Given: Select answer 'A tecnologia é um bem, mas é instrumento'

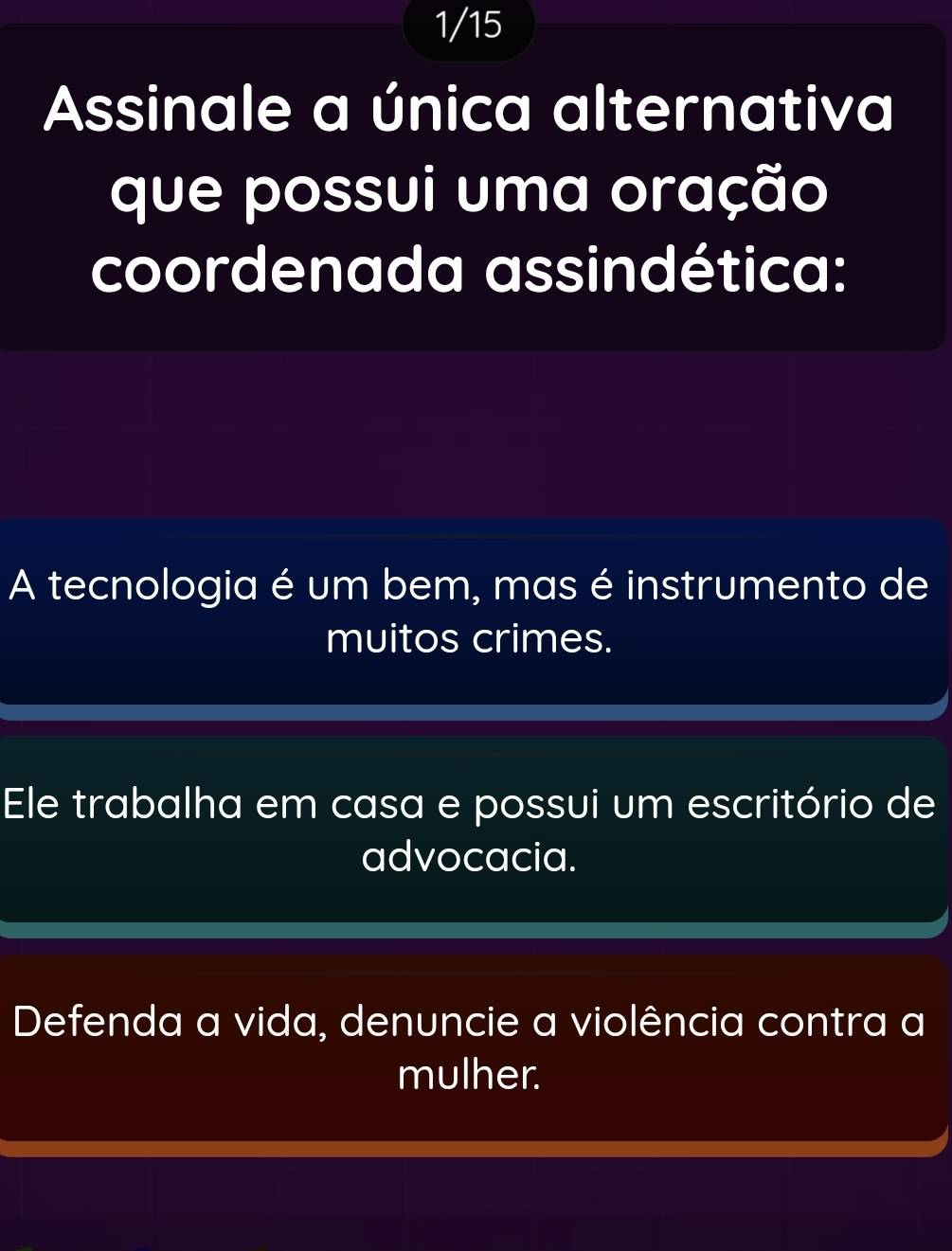Looking at the screenshot, I should pyautogui.click(x=471, y=612).
